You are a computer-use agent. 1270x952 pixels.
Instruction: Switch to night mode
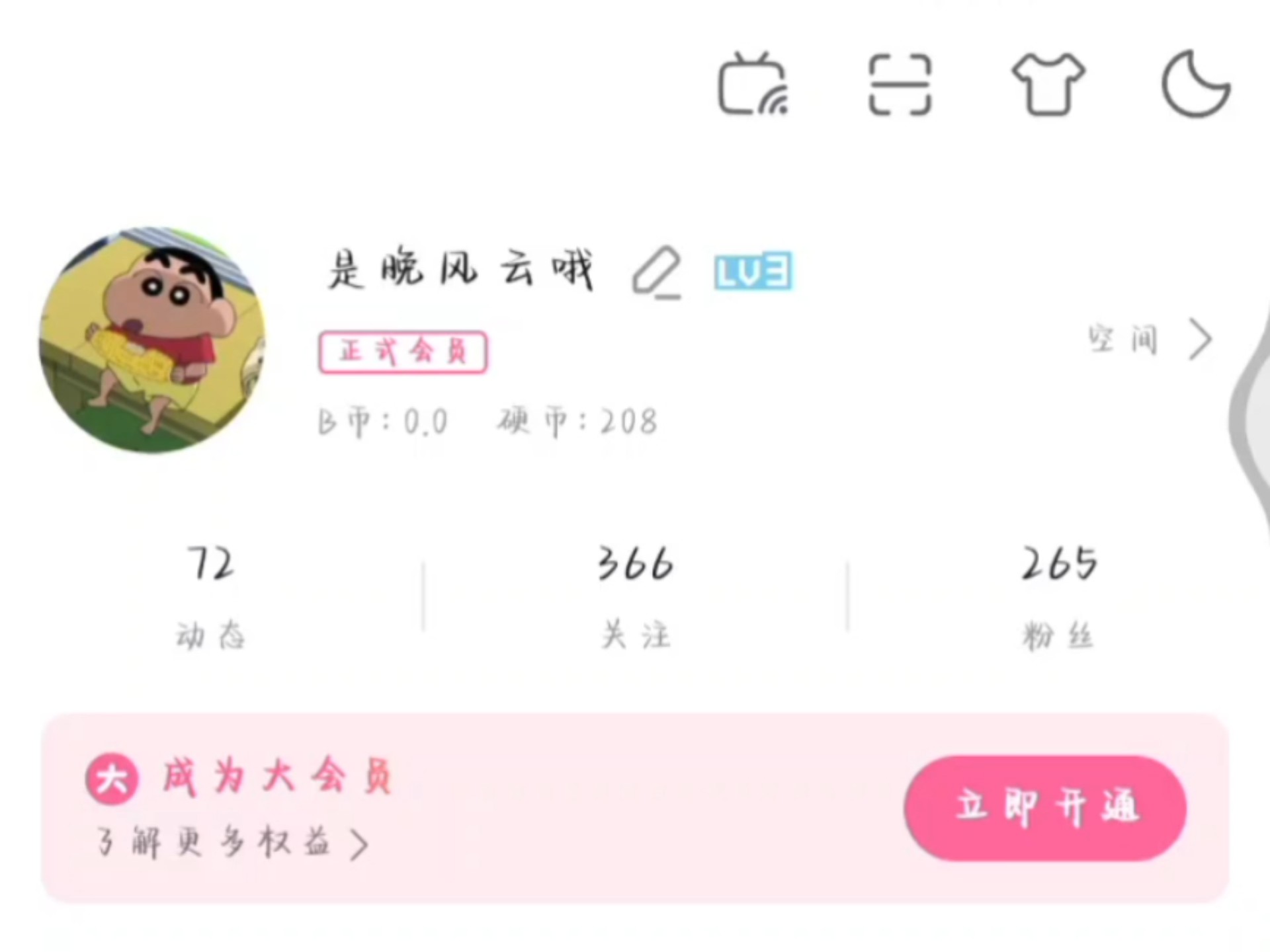point(1196,85)
